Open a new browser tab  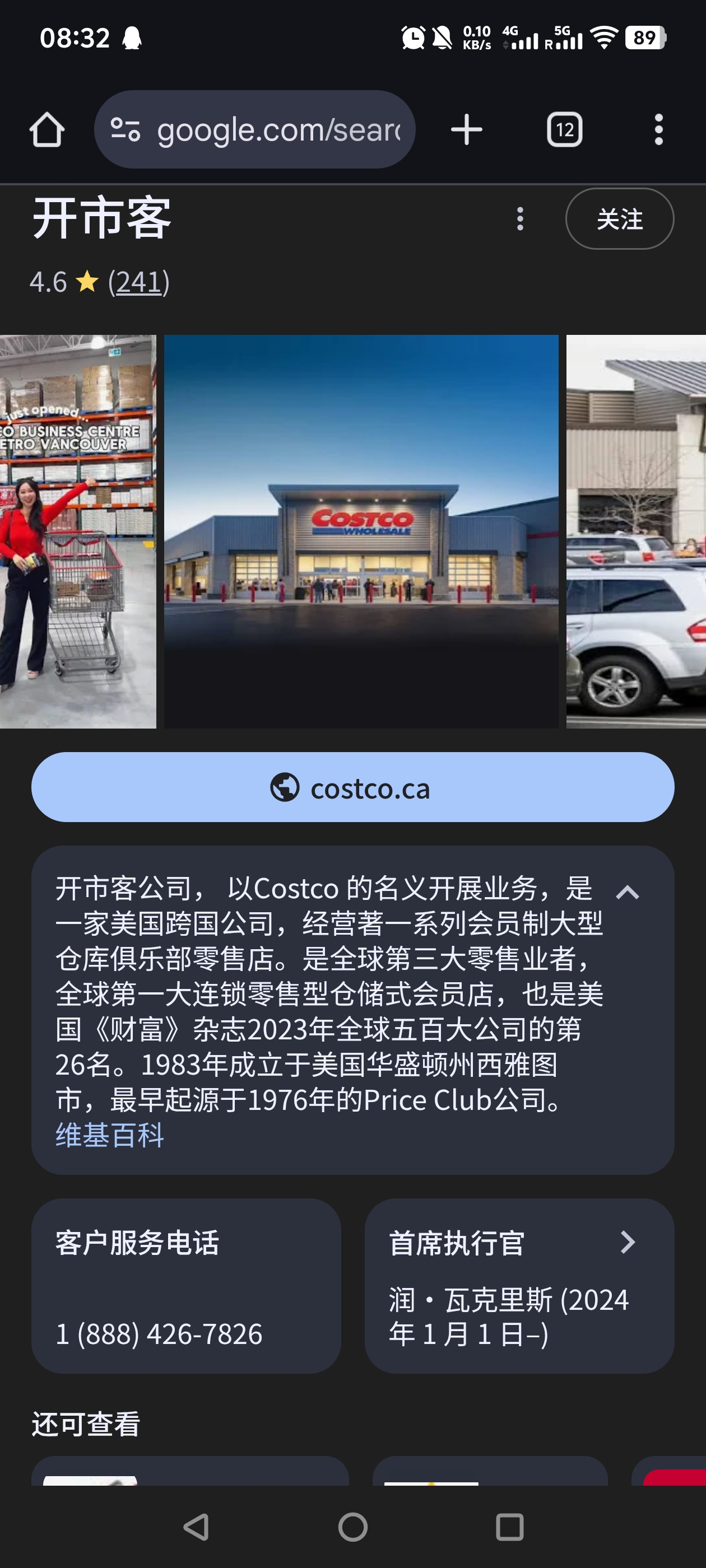tap(467, 130)
